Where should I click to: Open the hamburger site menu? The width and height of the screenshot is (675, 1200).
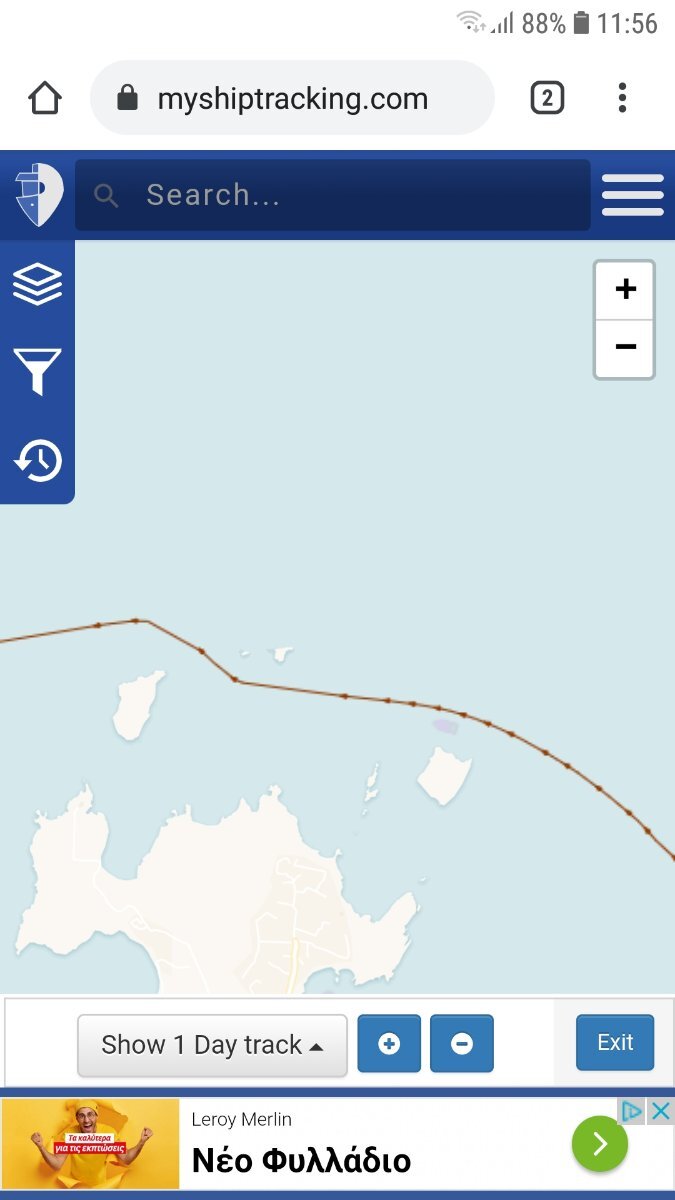(x=632, y=195)
